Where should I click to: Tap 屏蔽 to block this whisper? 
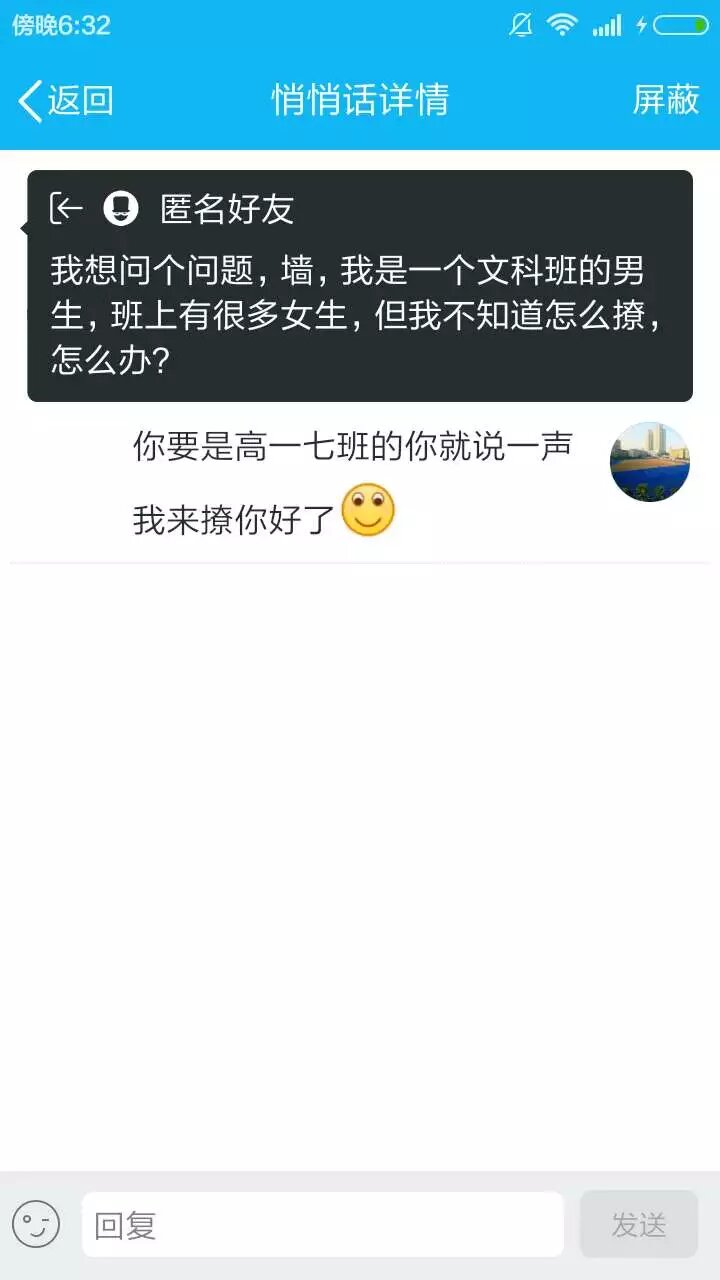point(665,100)
